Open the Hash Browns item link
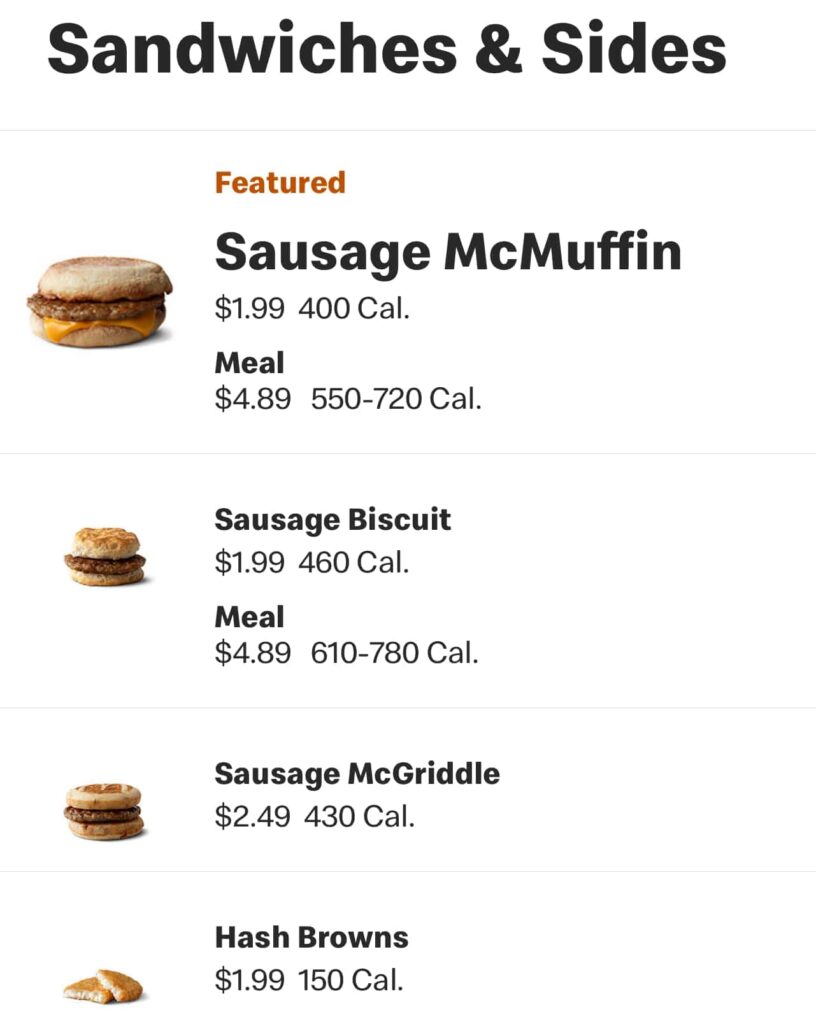The image size is (816, 1024). point(311,938)
